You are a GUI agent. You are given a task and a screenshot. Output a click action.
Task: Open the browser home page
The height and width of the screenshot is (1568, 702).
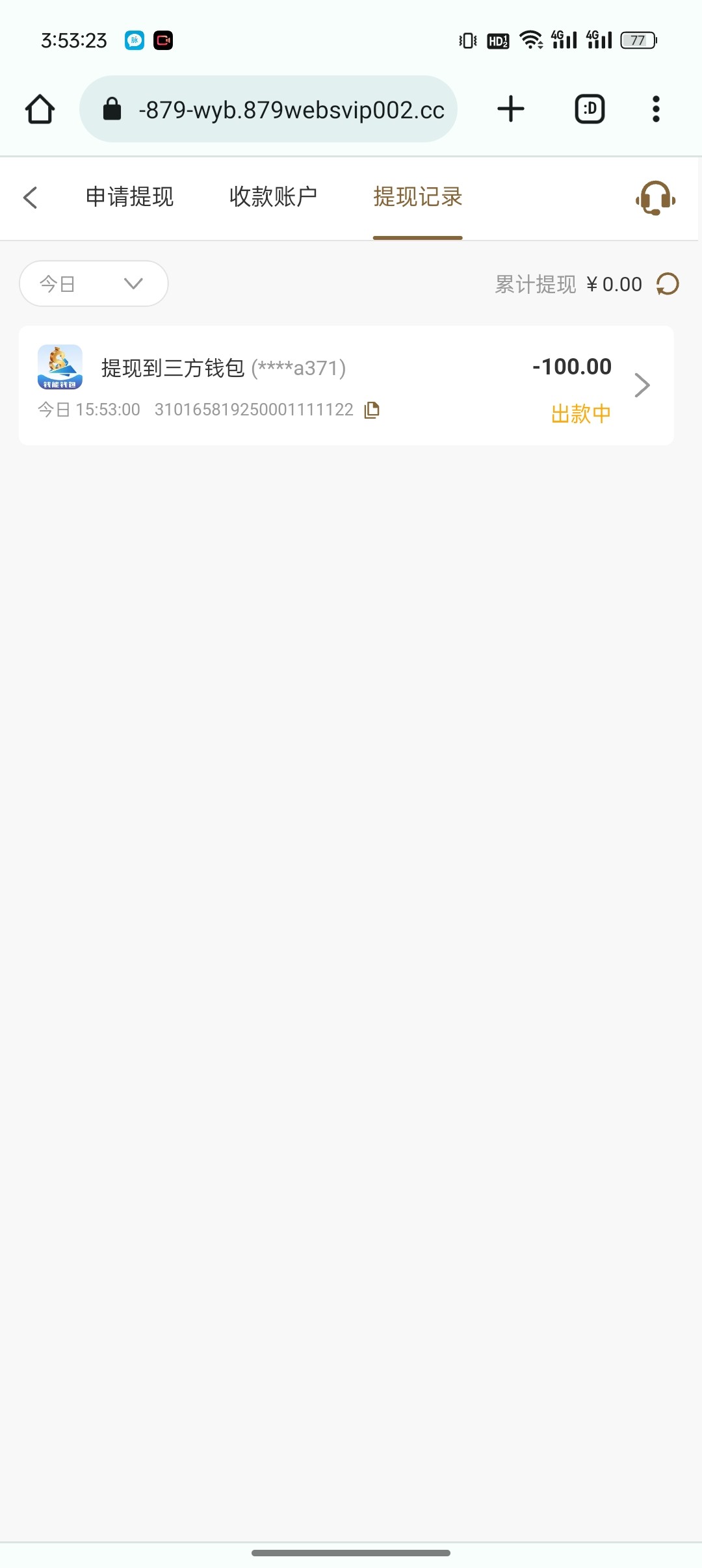pyautogui.click(x=40, y=109)
